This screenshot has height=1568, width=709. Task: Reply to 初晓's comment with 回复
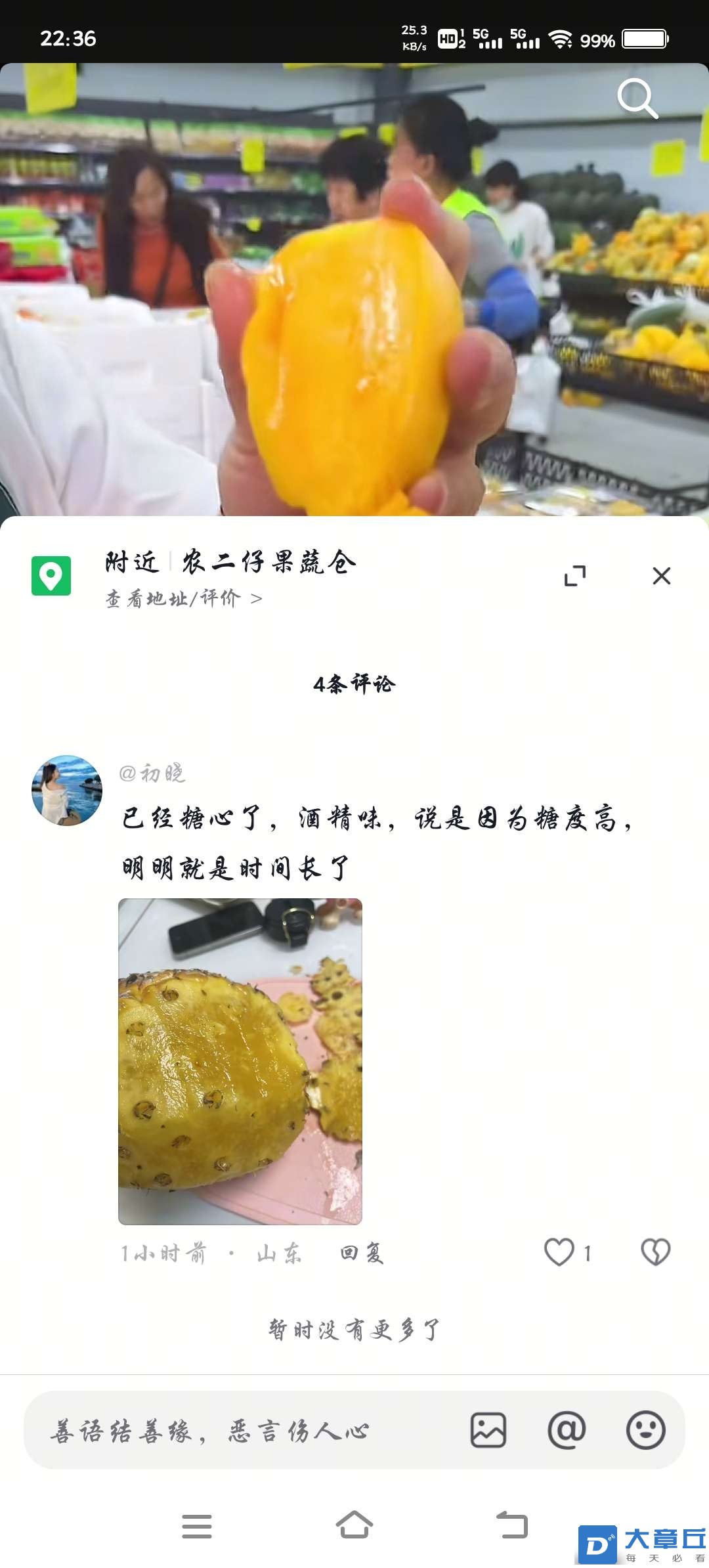pos(362,1253)
